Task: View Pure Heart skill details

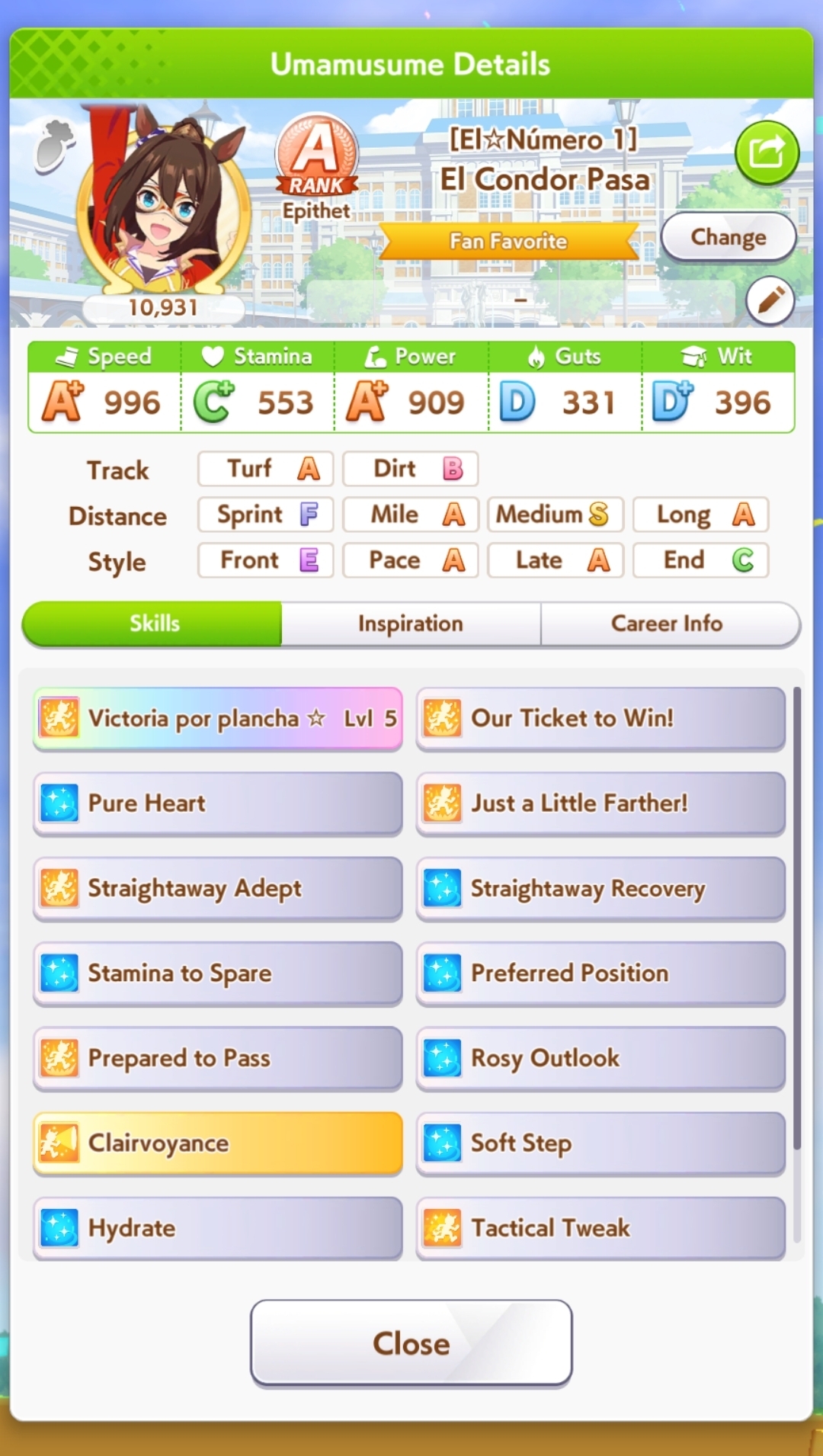Action: (x=218, y=803)
